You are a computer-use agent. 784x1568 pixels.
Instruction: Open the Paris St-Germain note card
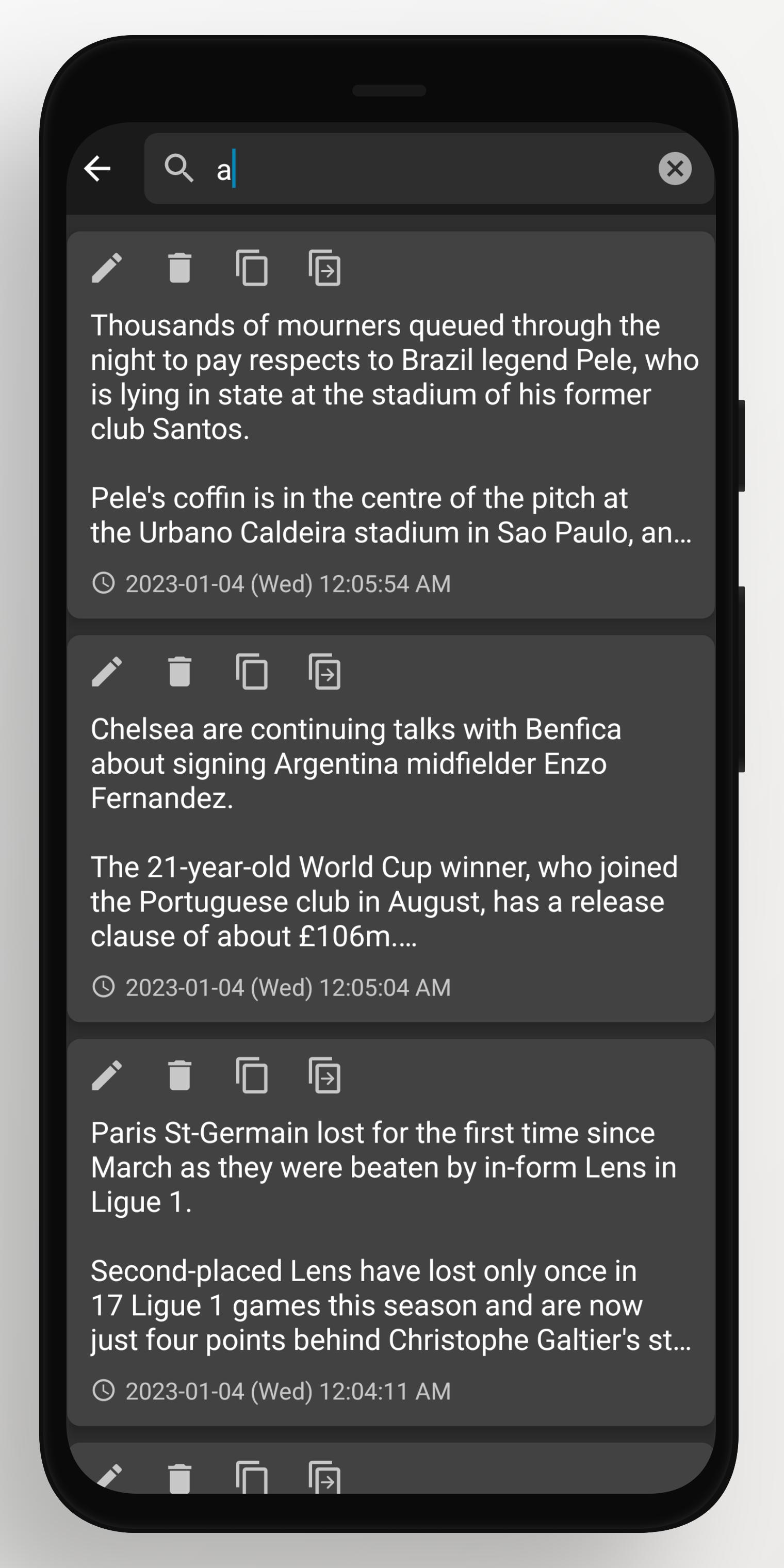[391, 1233]
